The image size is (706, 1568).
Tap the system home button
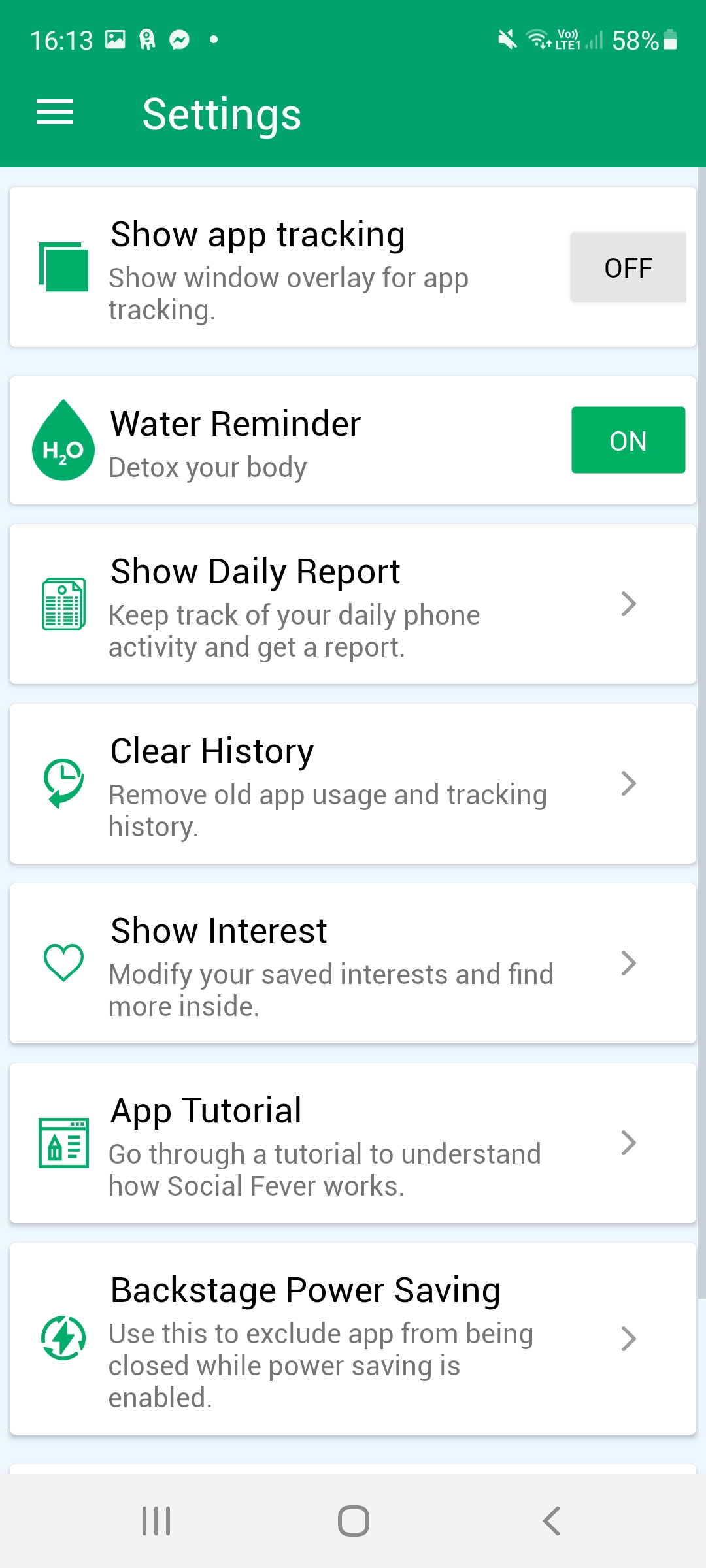[353, 1521]
